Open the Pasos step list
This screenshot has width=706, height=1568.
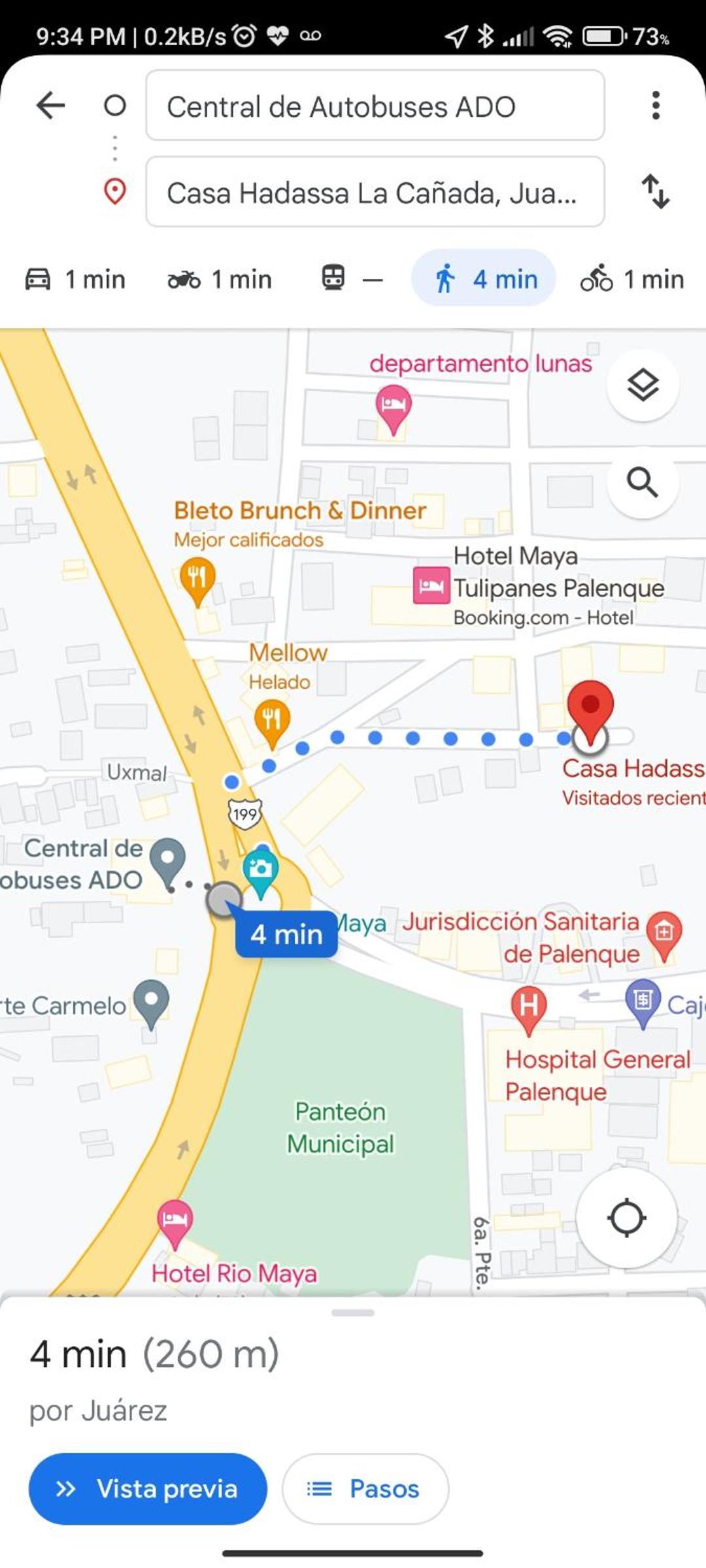(365, 1489)
